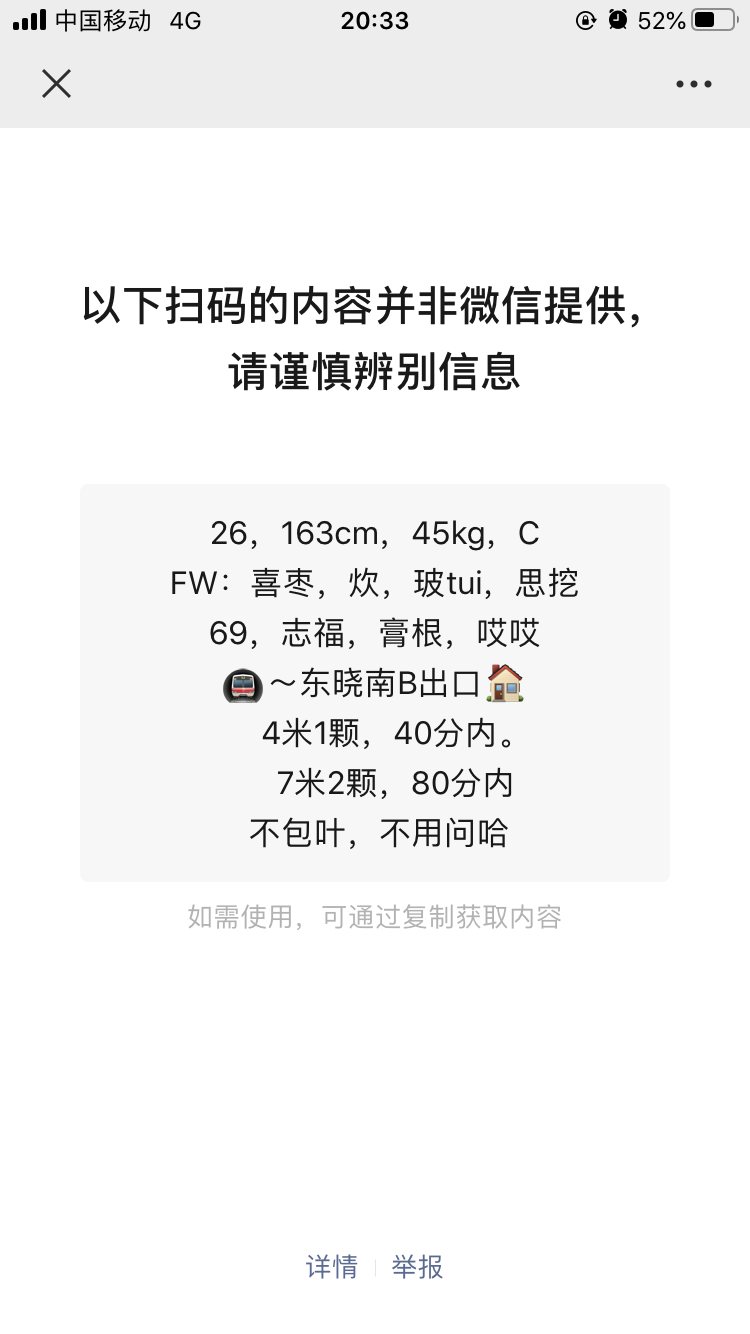Tap the 20:33 clock in the status bar
Screen dimensions: 750x1334
[x=375, y=20]
